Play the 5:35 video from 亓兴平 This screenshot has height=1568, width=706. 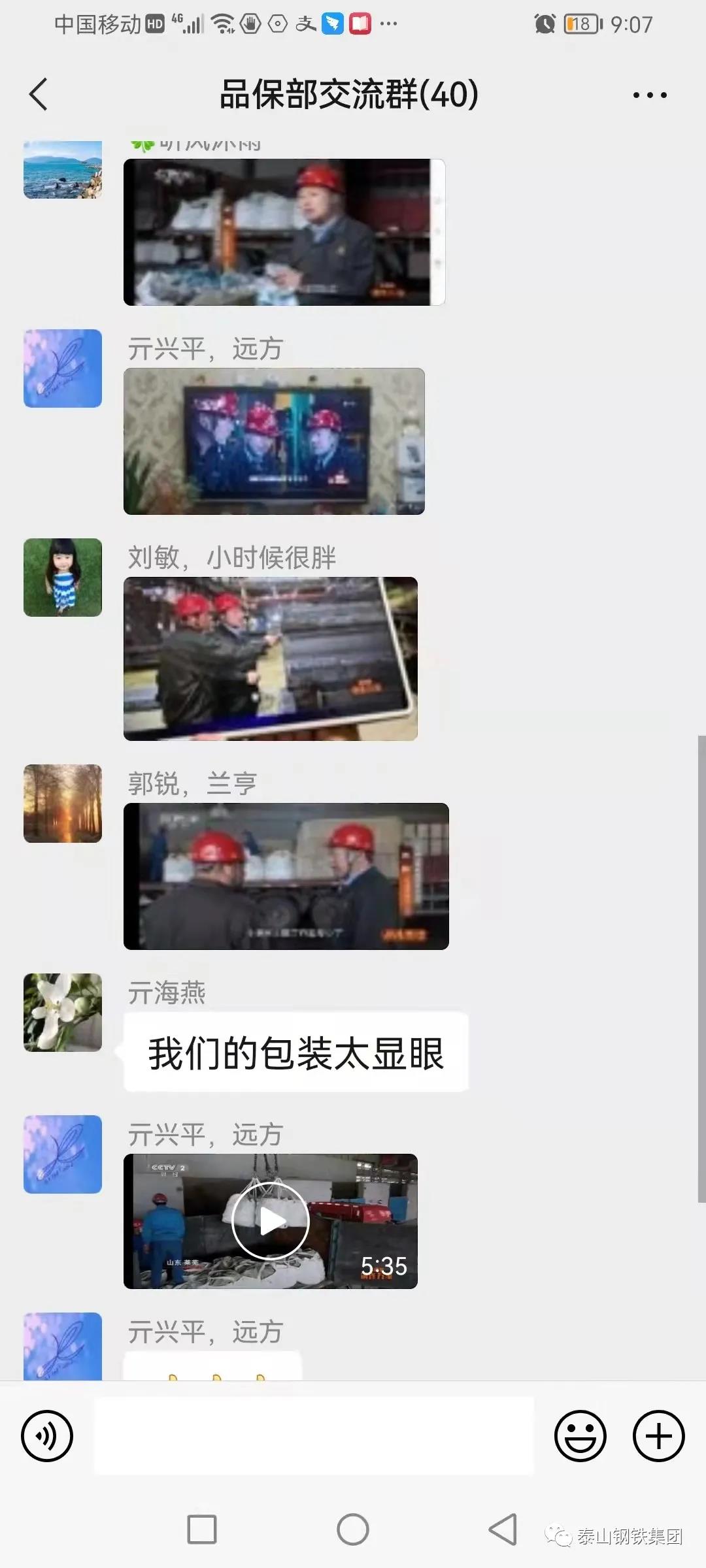271,1221
